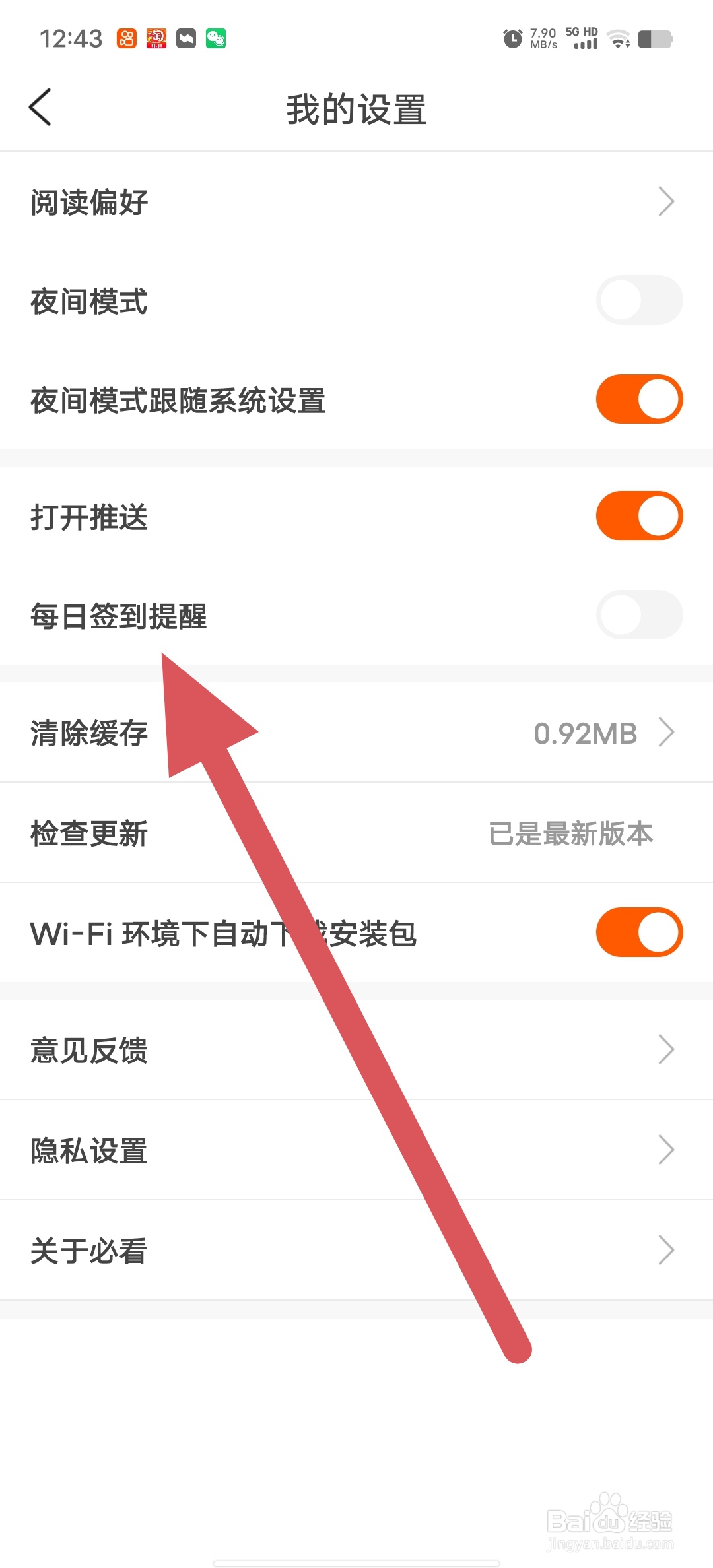
Task: Open the Kuaishou icon in status bar
Action: 127,40
